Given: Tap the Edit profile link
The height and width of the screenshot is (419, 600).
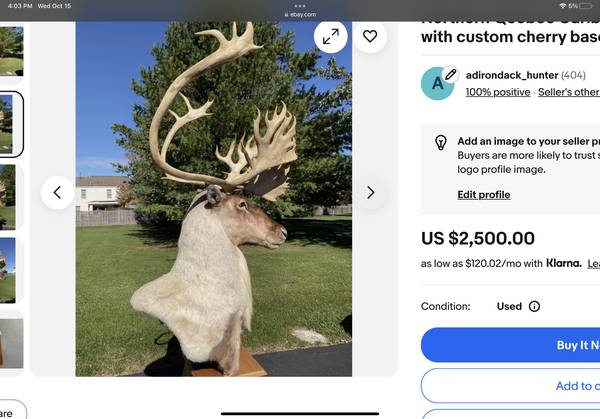Looking at the screenshot, I should (x=483, y=195).
